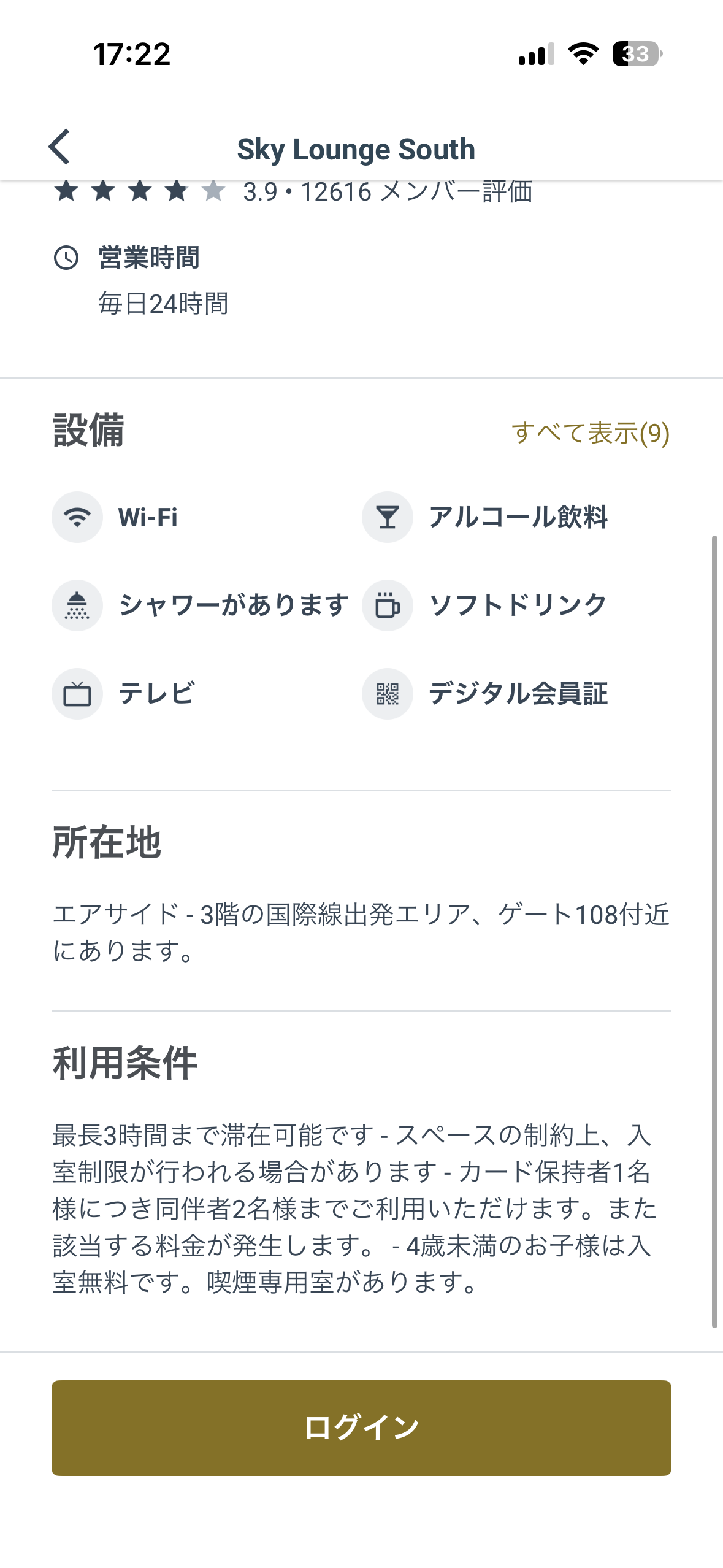
Task: Click the shower icon next to シャワーがあります
Action: pos(77,605)
